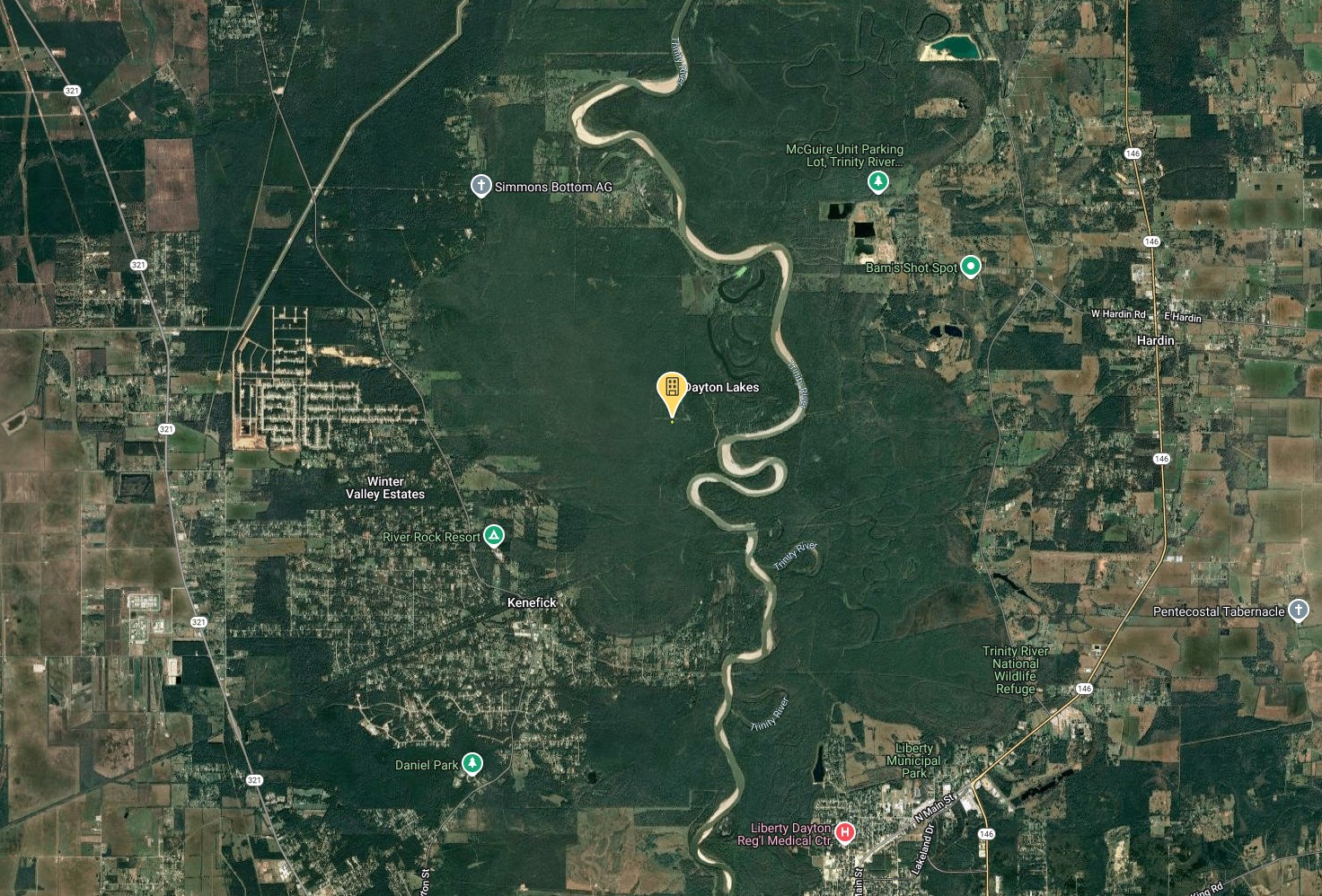1322x896 pixels.
Task: View the River Rock Resort campground marker
Action: (x=492, y=537)
